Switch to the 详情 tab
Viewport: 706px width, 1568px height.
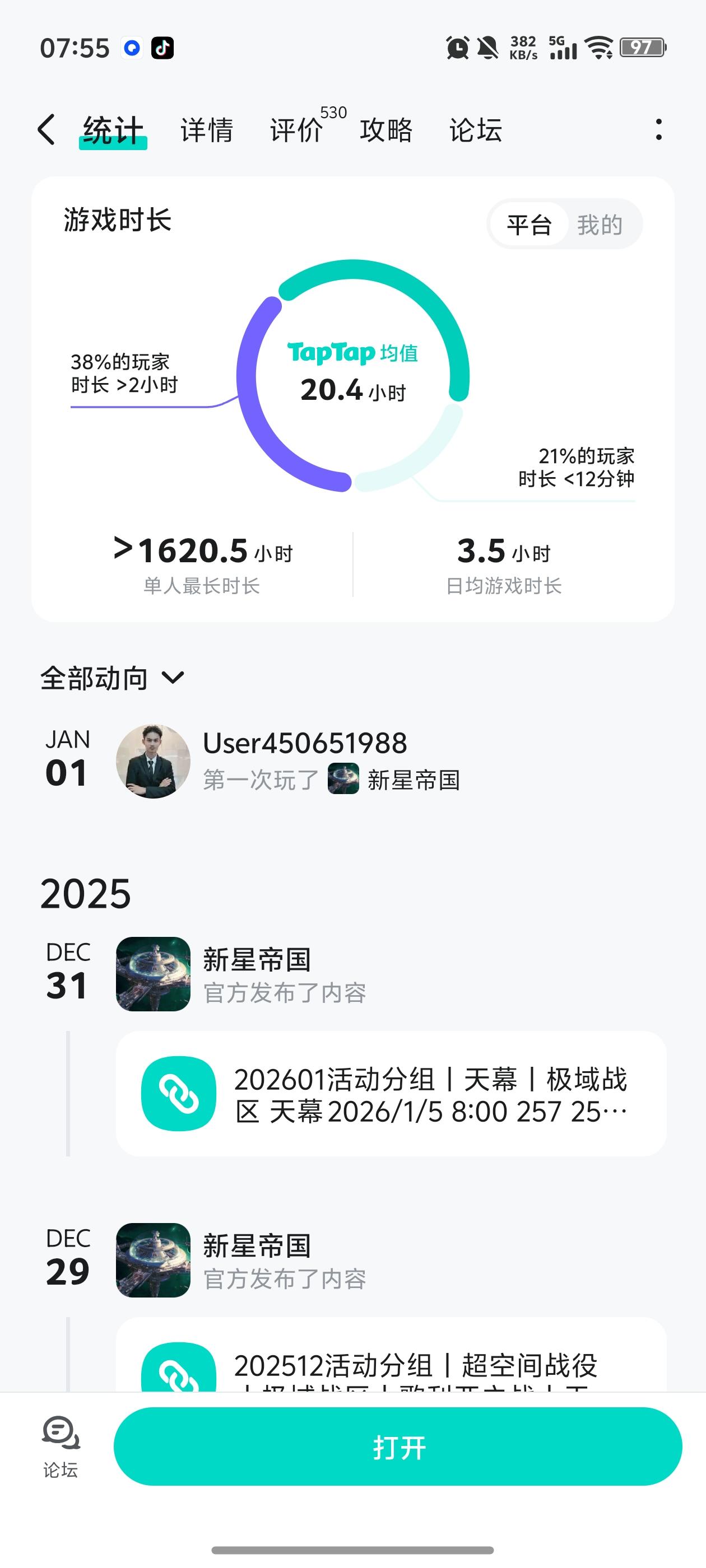(207, 130)
